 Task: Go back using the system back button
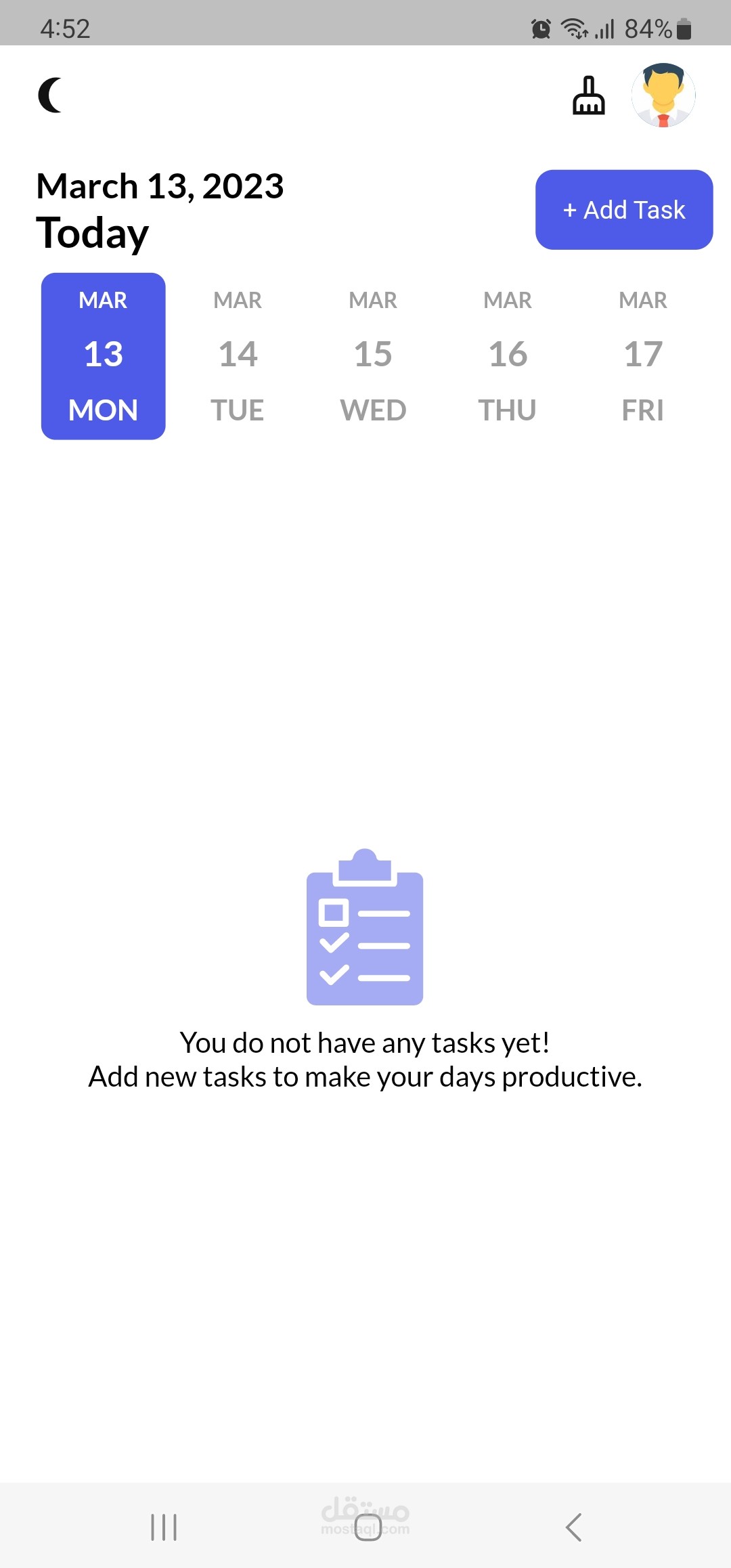[573, 1527]
